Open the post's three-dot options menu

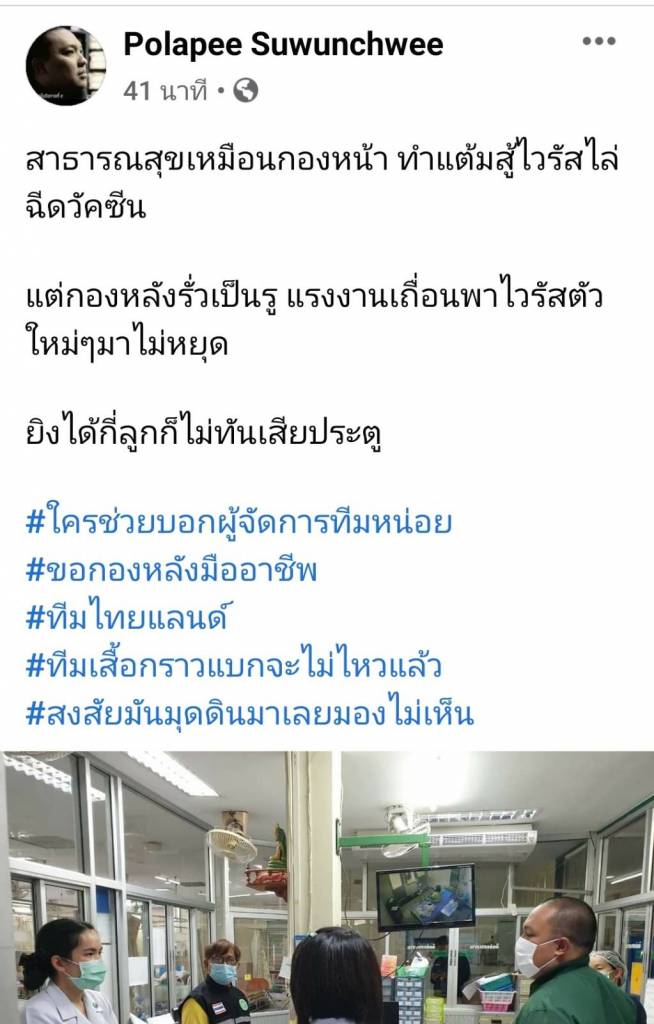pyautogui.click(x=598, y=41)
